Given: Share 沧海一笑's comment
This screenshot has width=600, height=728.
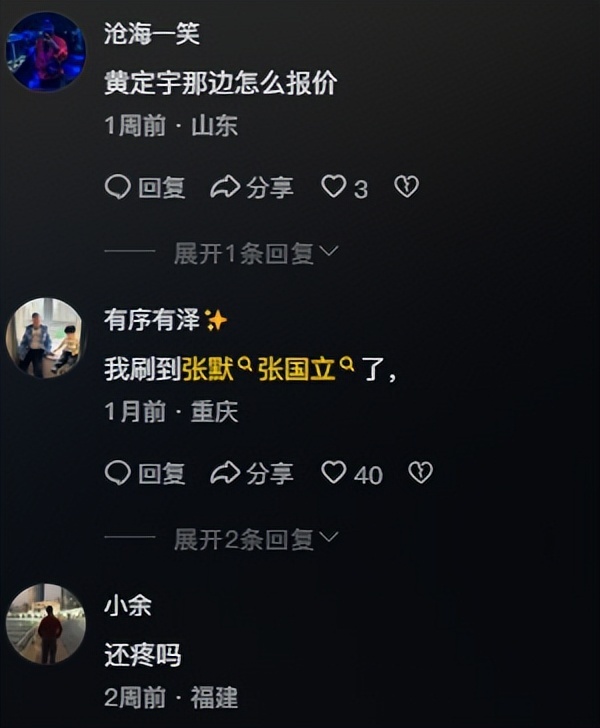Looking at the screenshot, I should pos(252,187).
